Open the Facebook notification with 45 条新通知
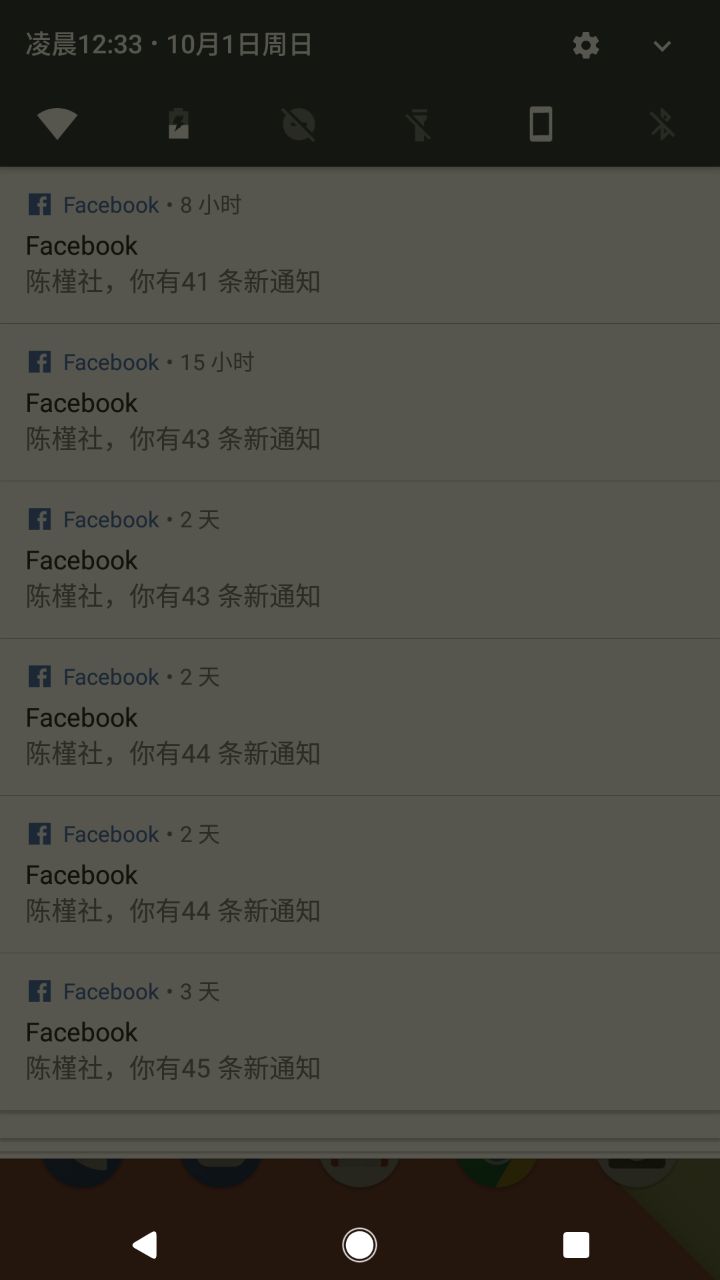Screen dimensions: 720x1280 coord(360,1032)
